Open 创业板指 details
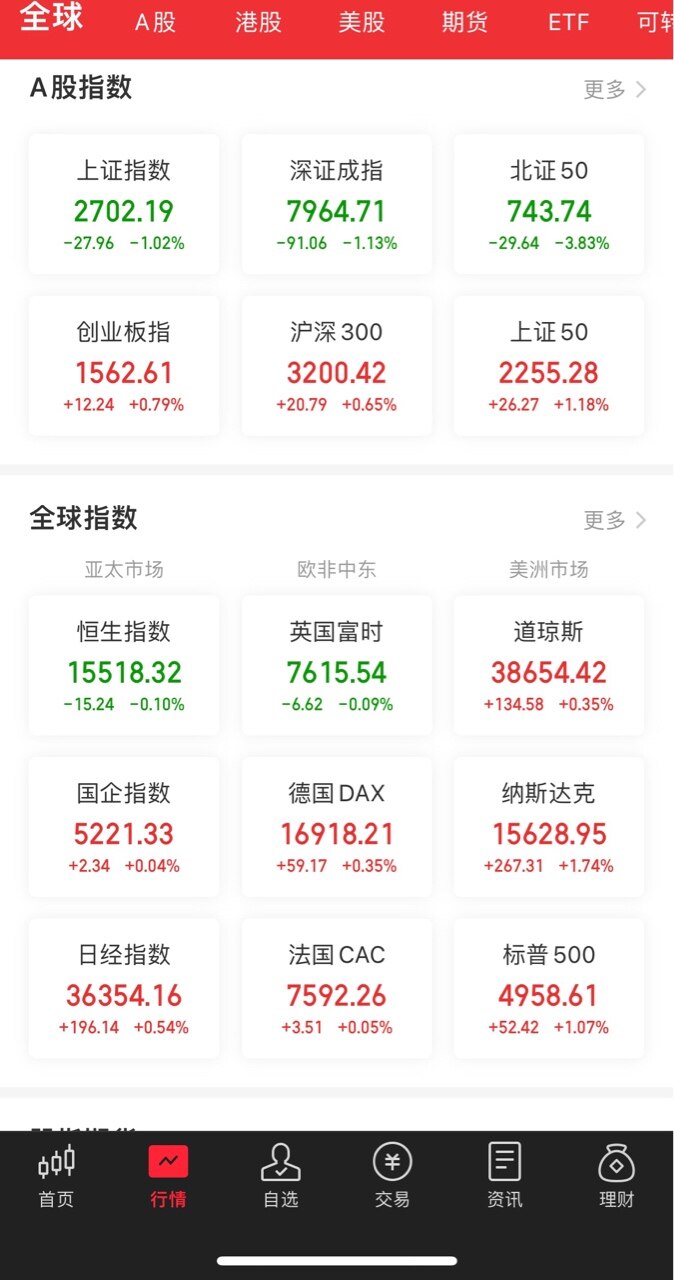674x1280 pixels. click(124, 366)
